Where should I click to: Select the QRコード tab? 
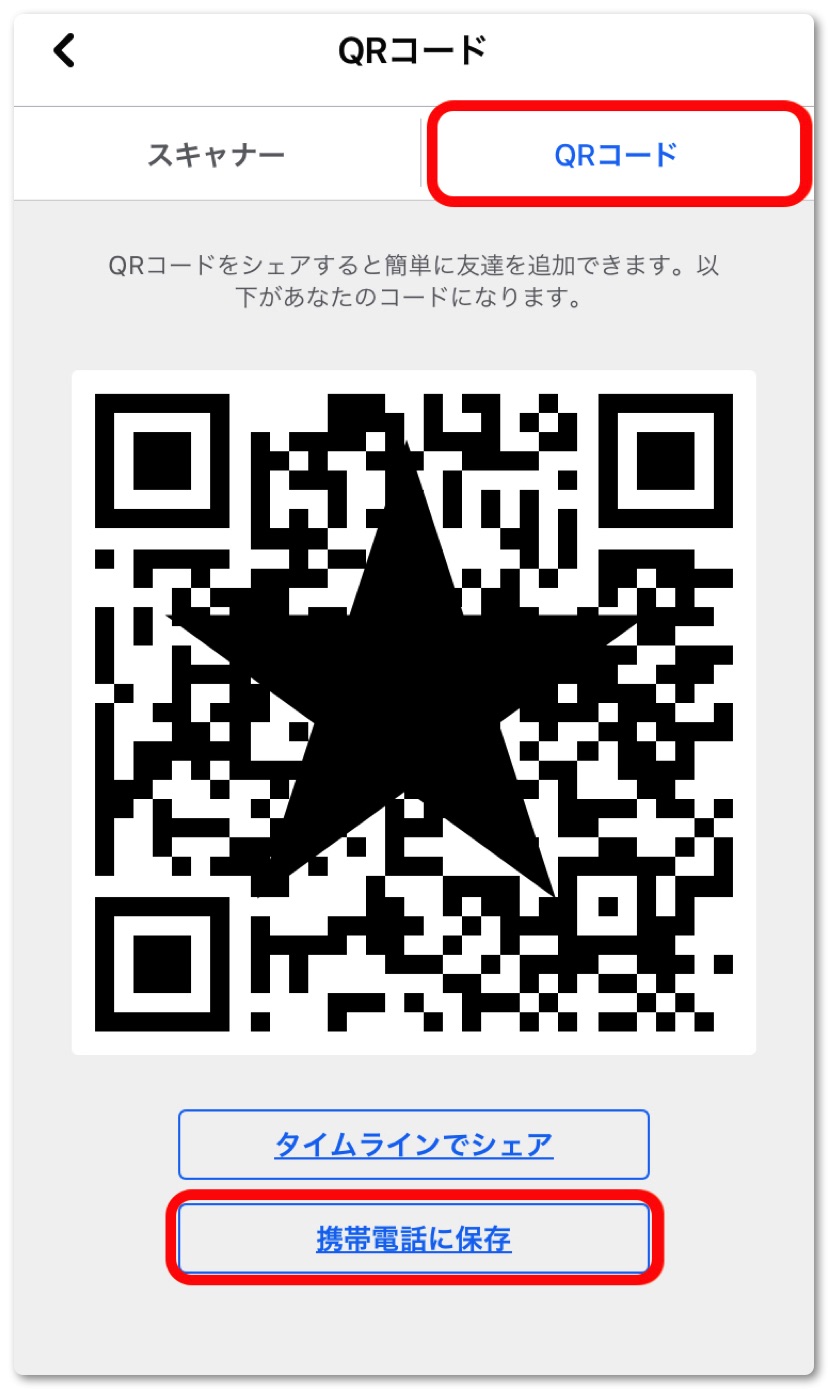click(x=616, y=155)
